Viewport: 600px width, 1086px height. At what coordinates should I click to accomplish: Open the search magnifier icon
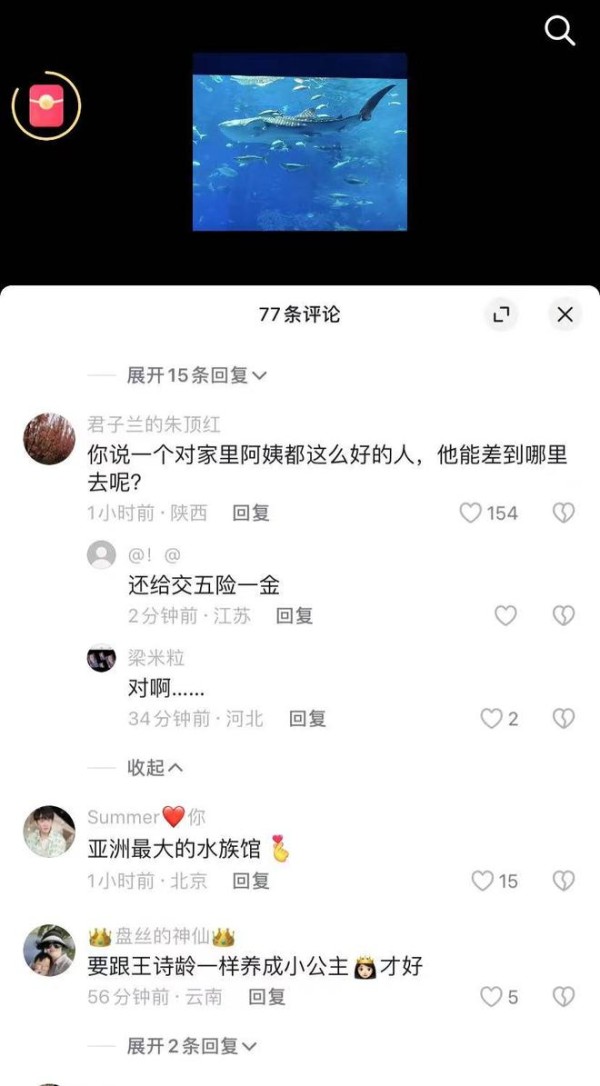click(559, 31)
